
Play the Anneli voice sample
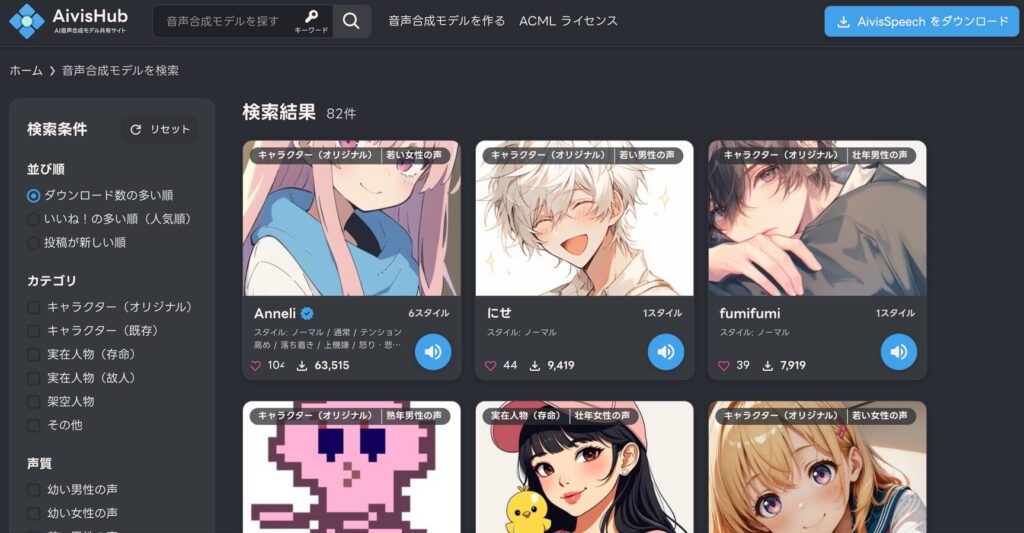433,352
